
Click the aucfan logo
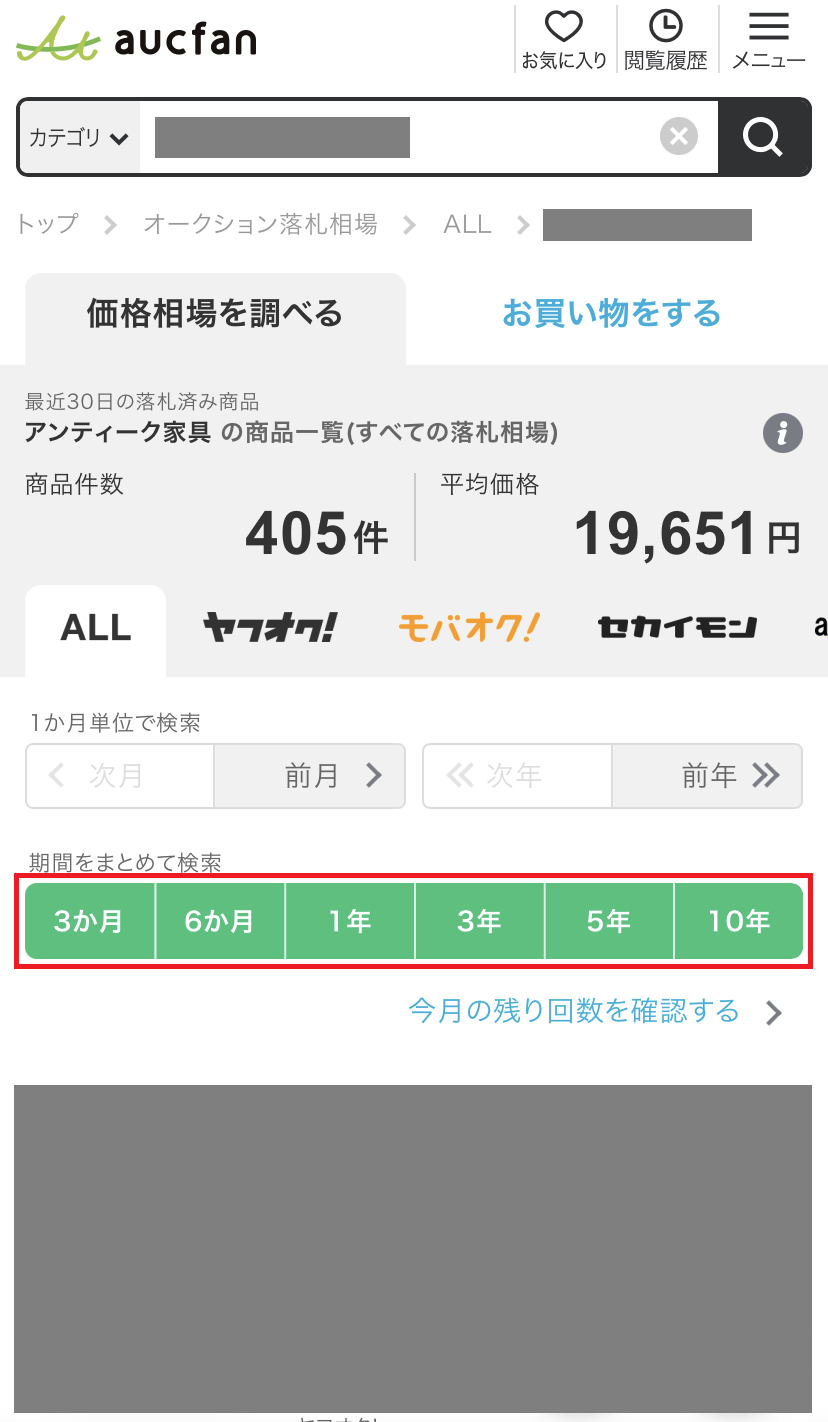tap(135, 38)
